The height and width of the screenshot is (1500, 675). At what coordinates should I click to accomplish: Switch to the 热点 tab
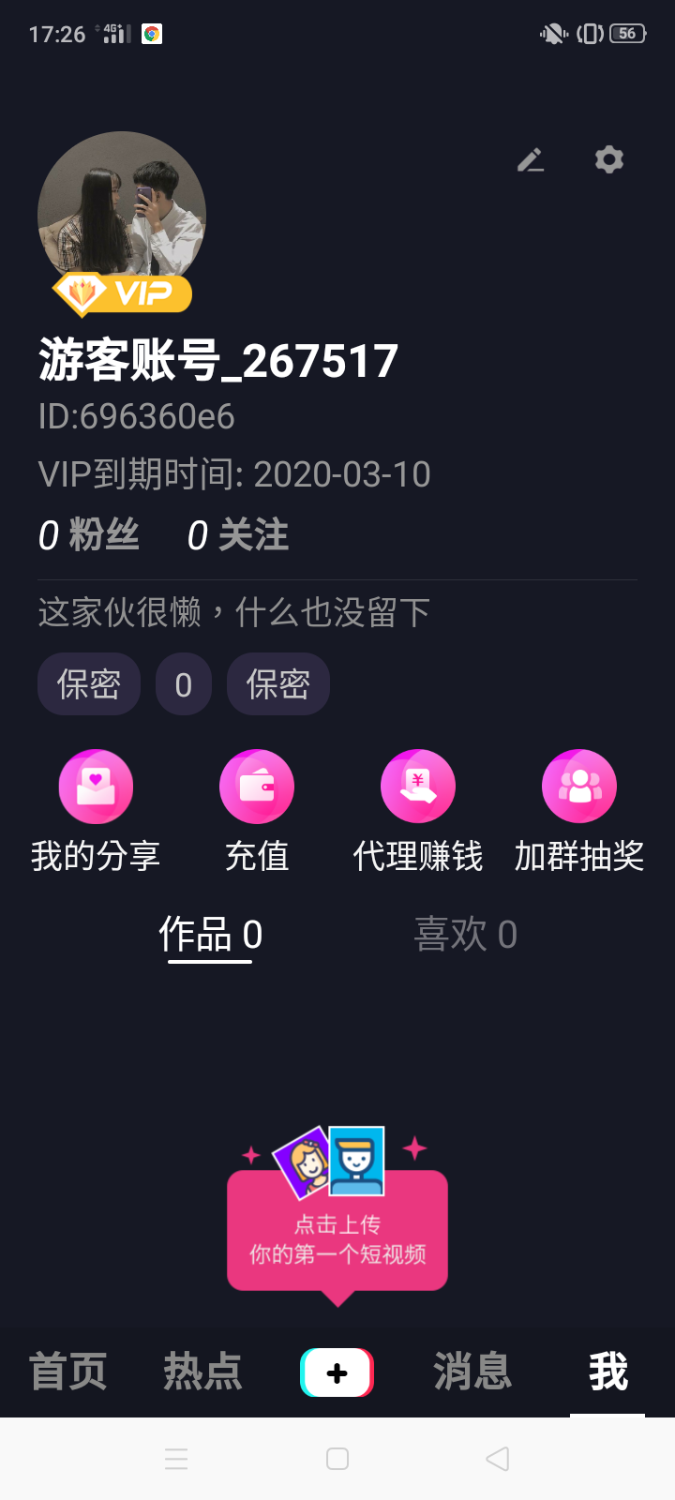coord(203,1372)
